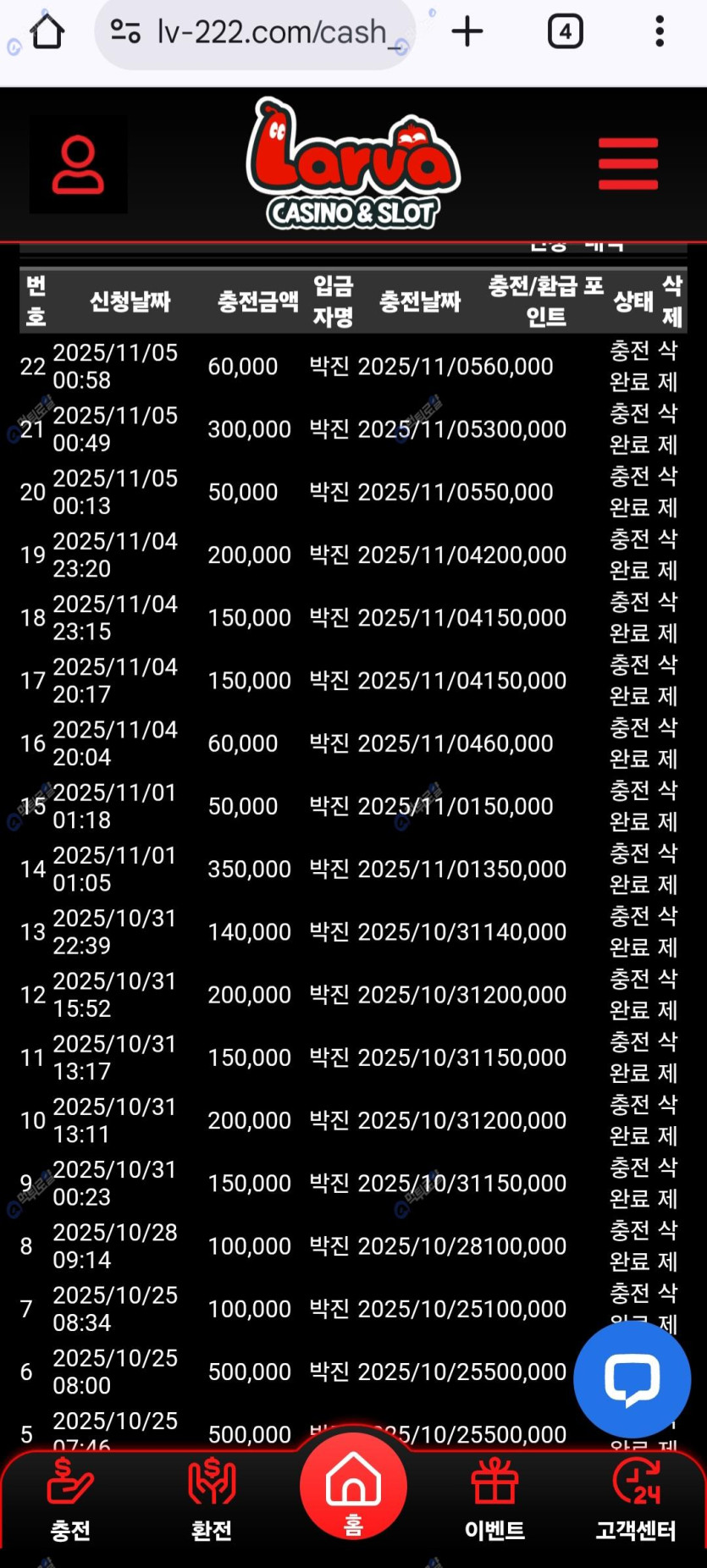Open the browser overflow menu
The height and width of the screenshot is (1568, 707).
click(x=660, y=33)
